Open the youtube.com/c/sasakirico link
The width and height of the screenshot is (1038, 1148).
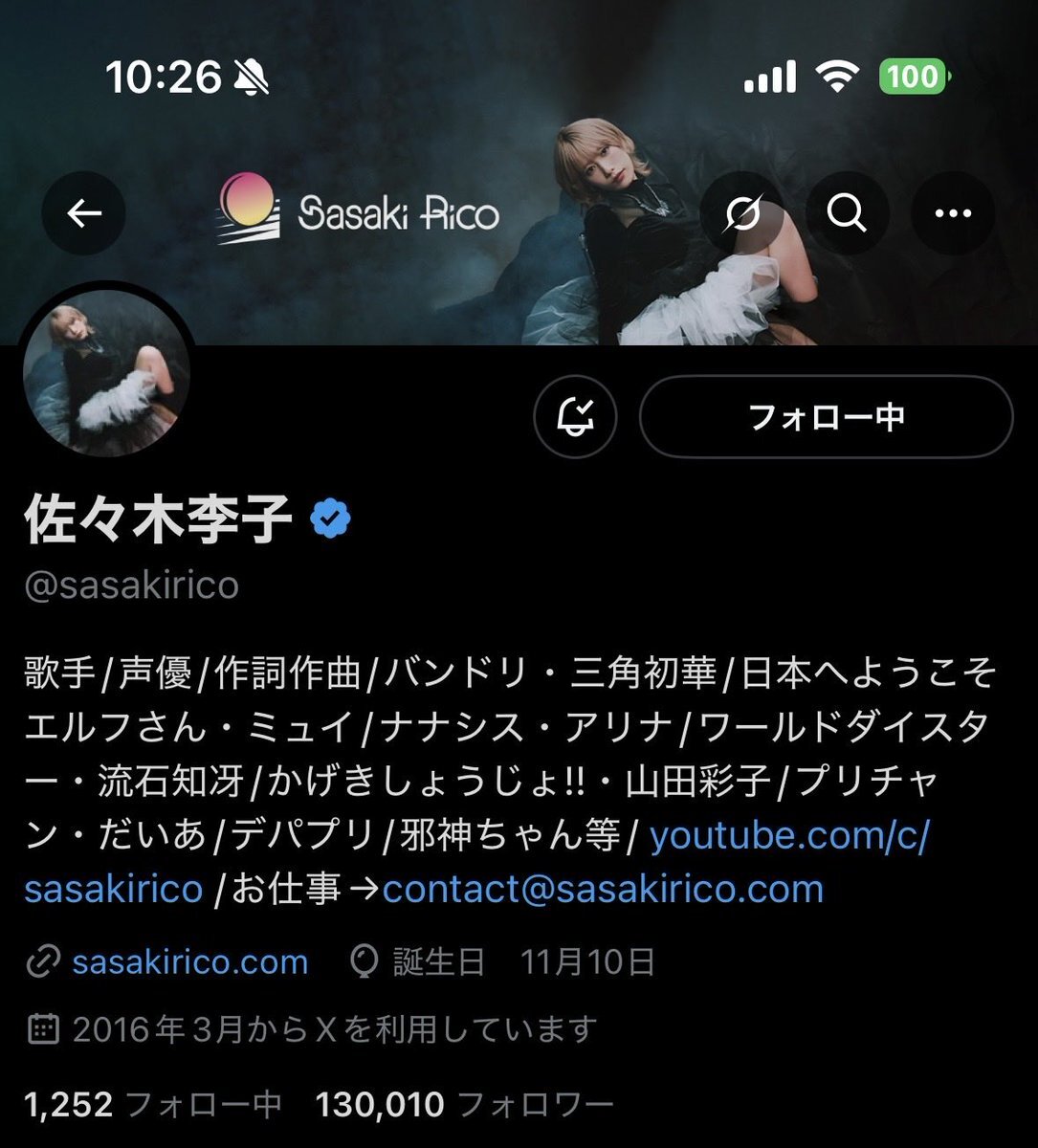(788, 836)
